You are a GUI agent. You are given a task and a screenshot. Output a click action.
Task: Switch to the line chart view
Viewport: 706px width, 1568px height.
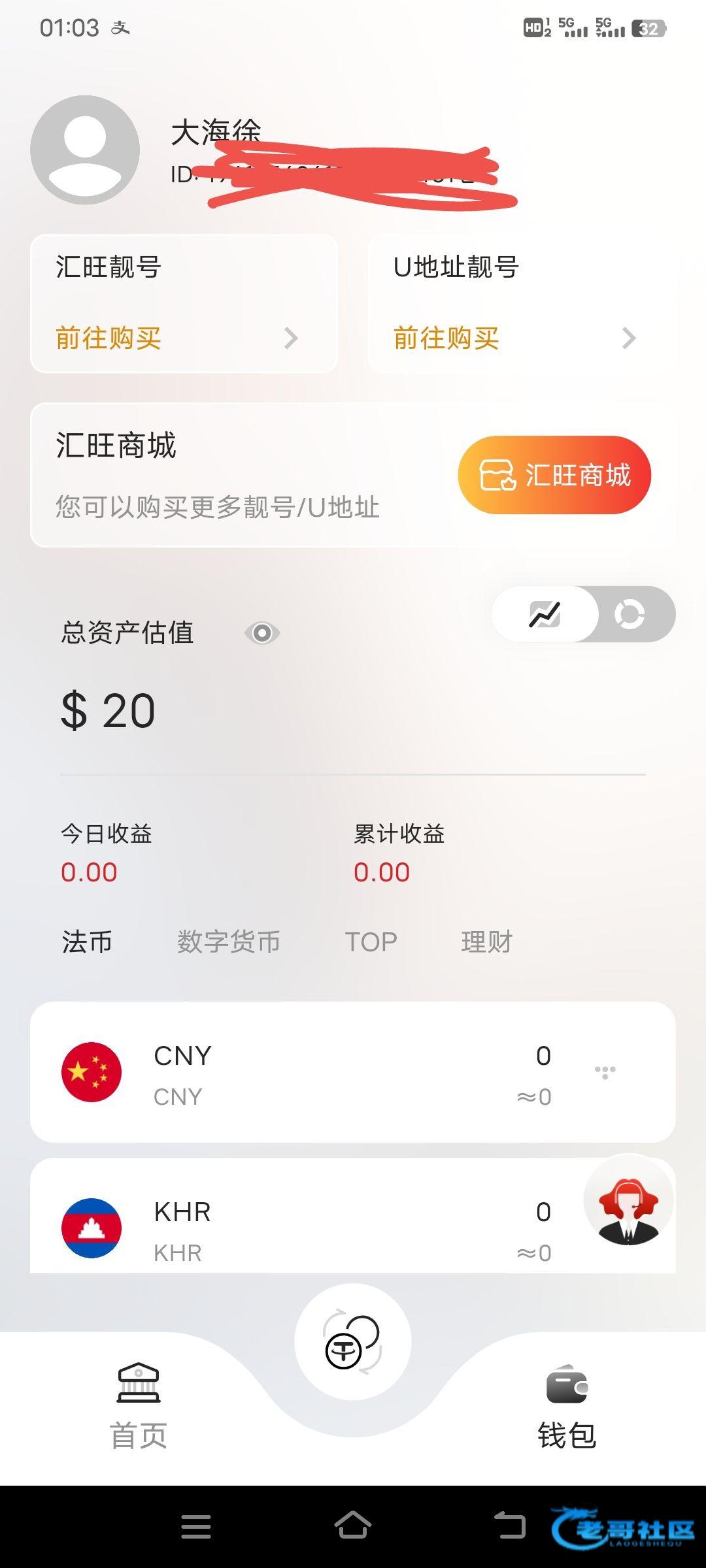coord(545,614)
